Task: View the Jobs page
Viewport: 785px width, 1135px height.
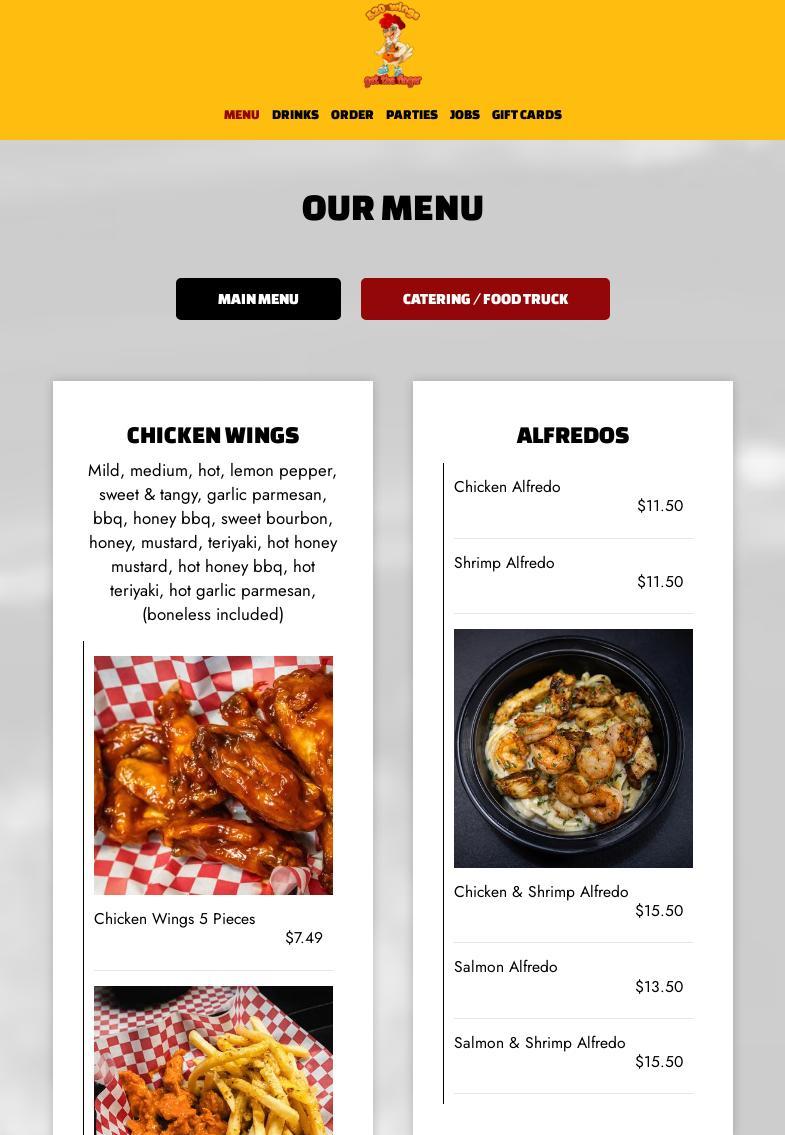Action: point(465,115)
